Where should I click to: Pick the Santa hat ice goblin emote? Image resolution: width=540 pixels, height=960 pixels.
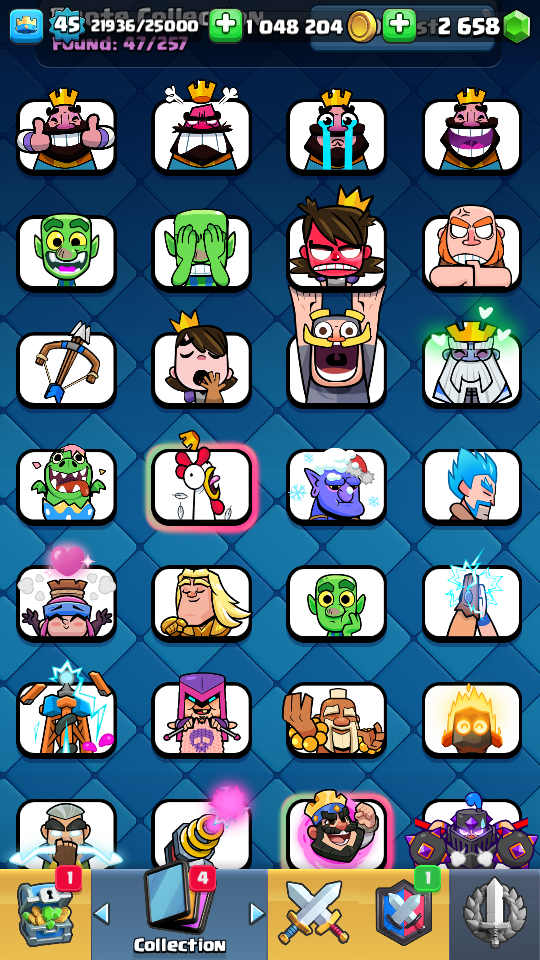(336, 486)
